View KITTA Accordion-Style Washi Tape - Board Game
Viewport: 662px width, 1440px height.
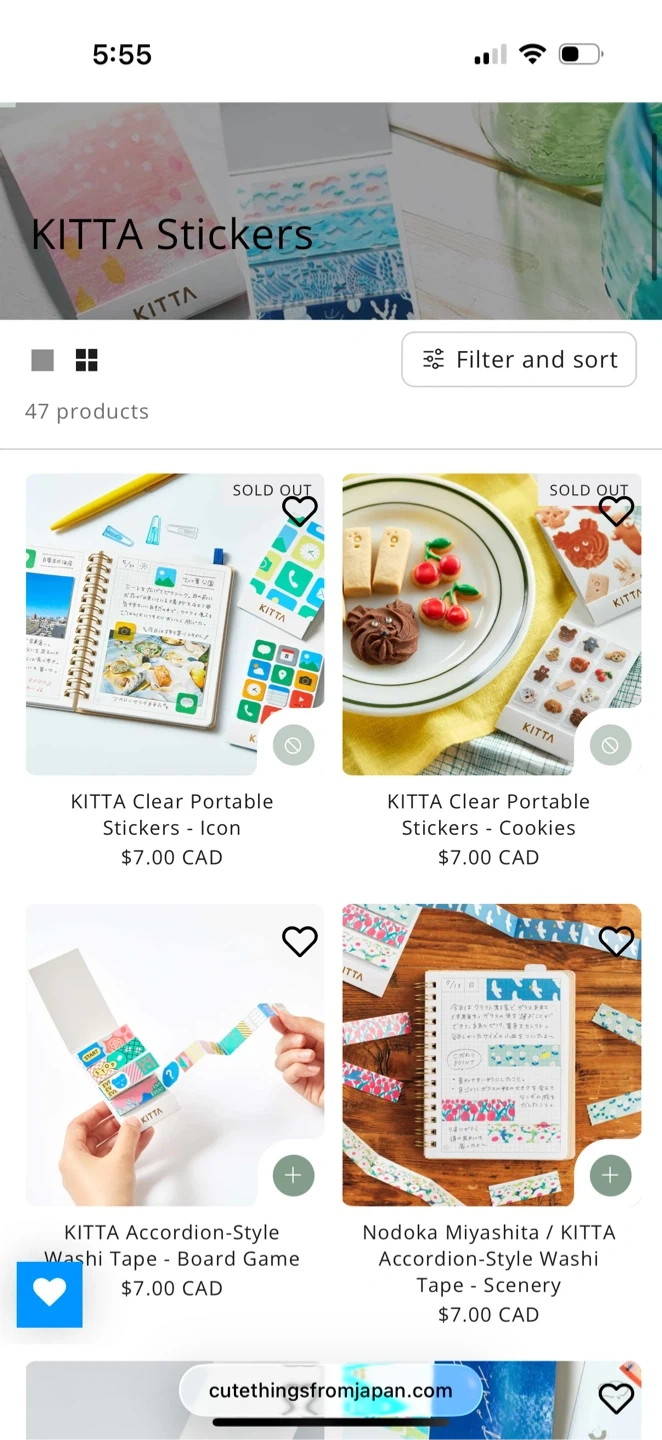tap(172, 1246)
